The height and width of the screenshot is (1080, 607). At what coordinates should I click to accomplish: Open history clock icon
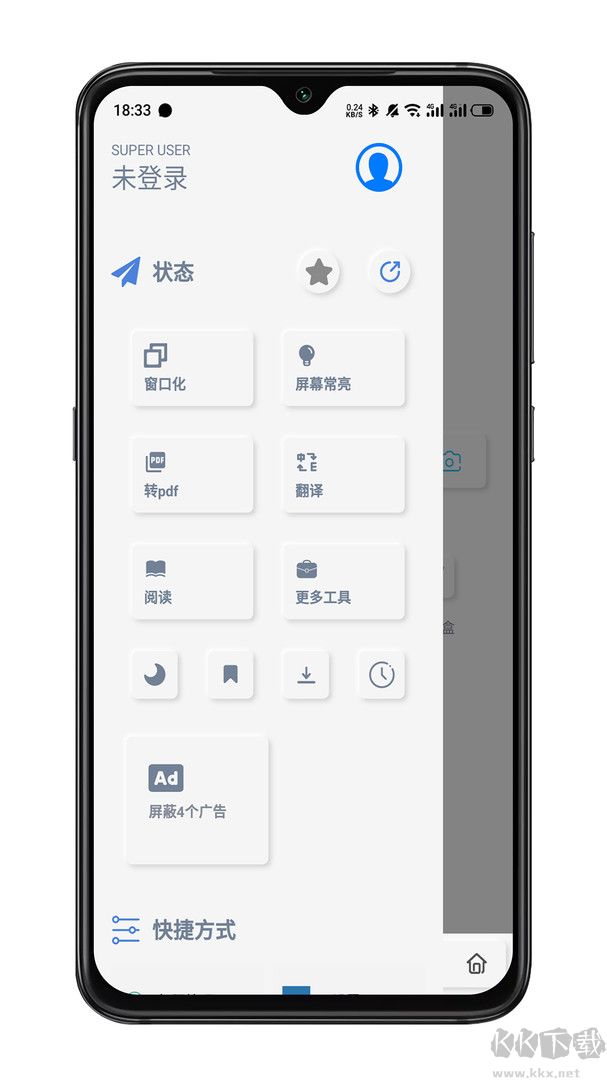[381, 675]
